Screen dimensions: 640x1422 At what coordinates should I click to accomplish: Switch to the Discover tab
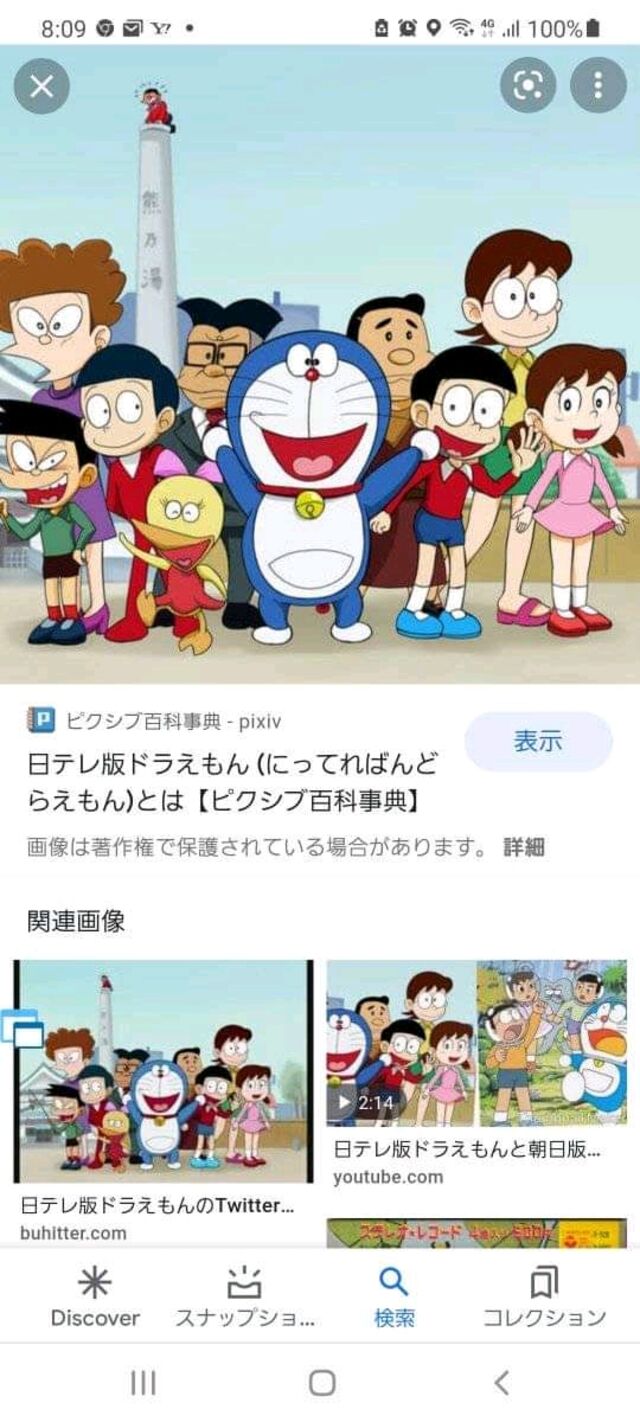point(96,1296)
